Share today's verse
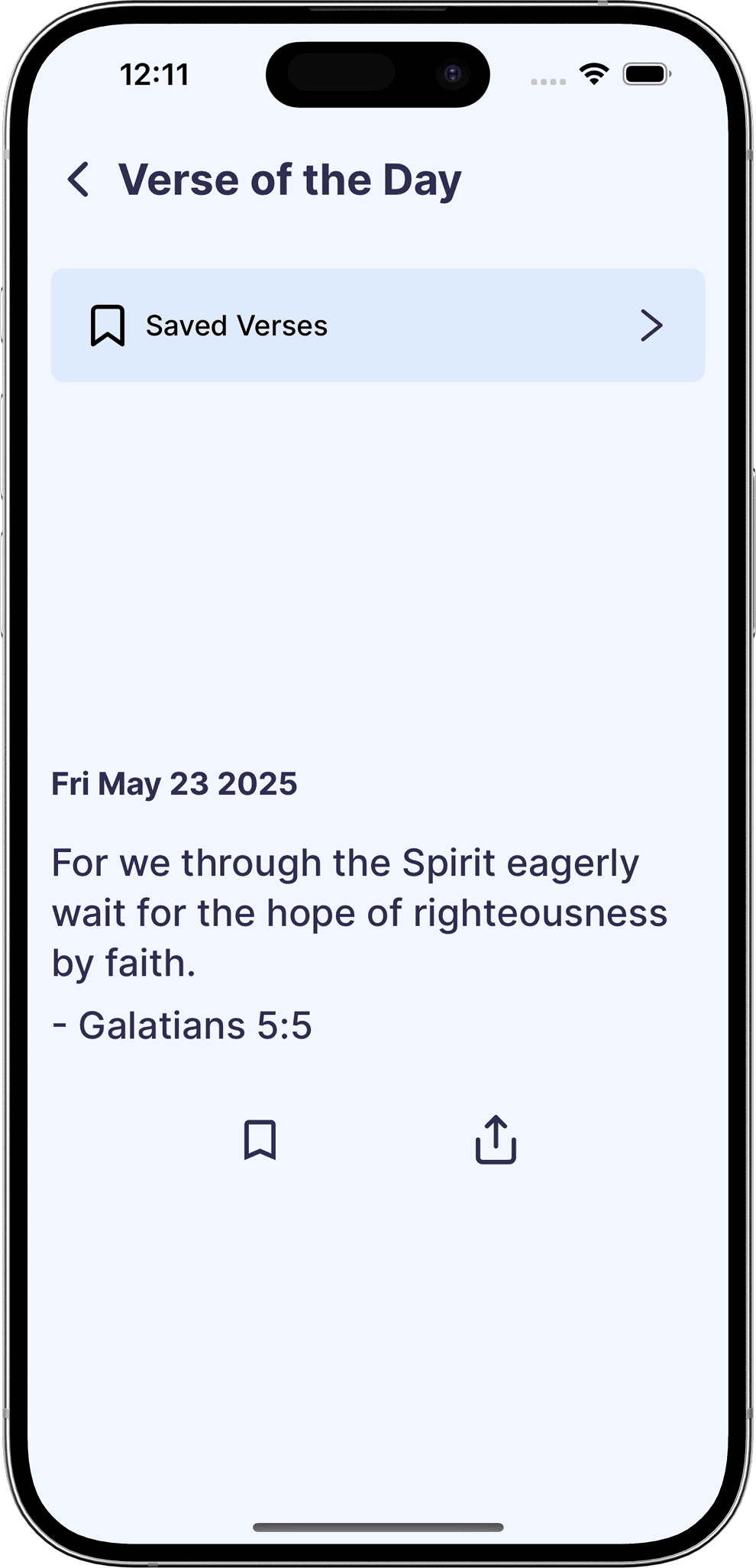The height and width of the screenshot is (1568, 756). (496, 1140)
